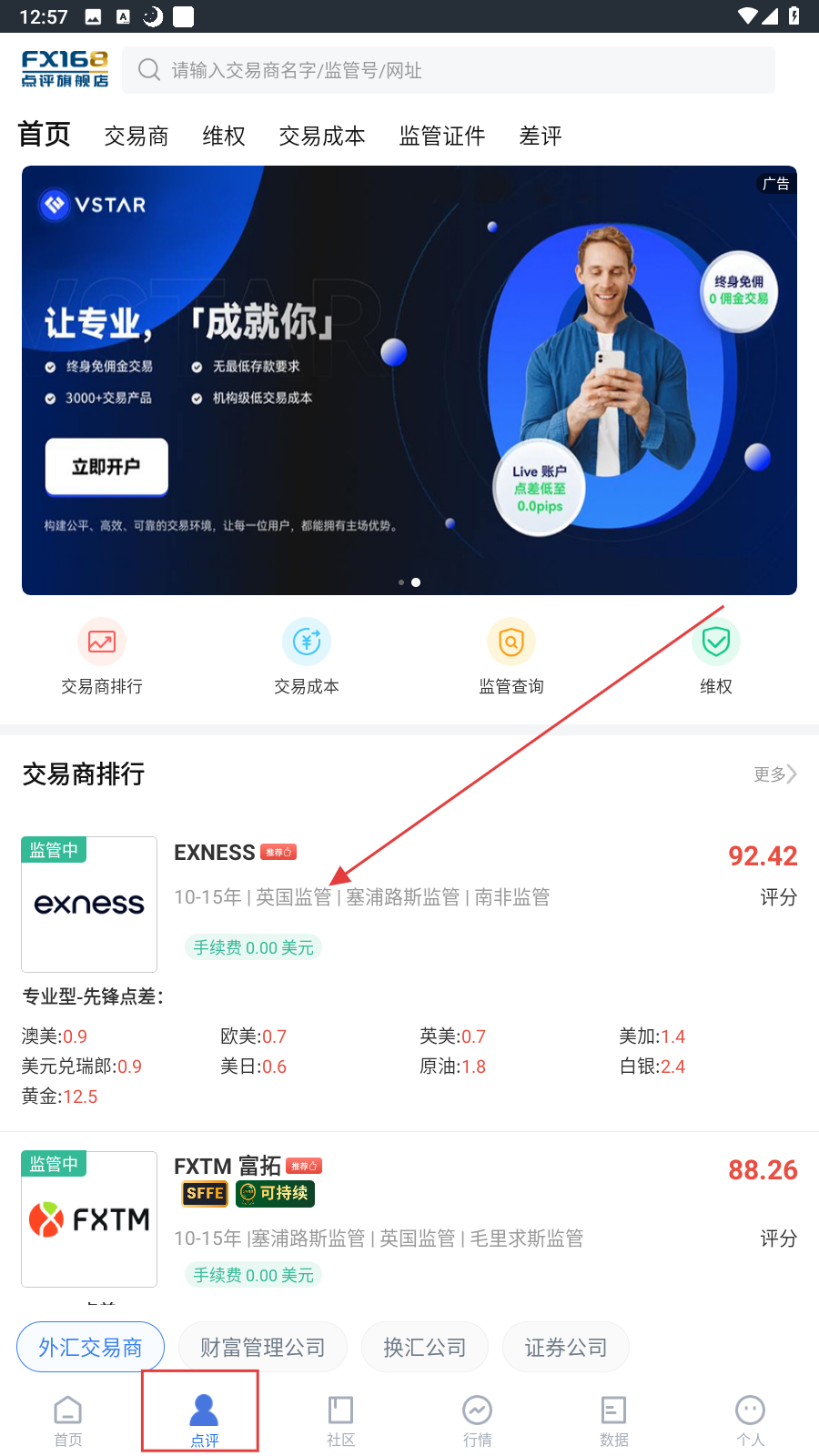Open the 交易成本 shortcut with yen icon

tap(307, 656)
